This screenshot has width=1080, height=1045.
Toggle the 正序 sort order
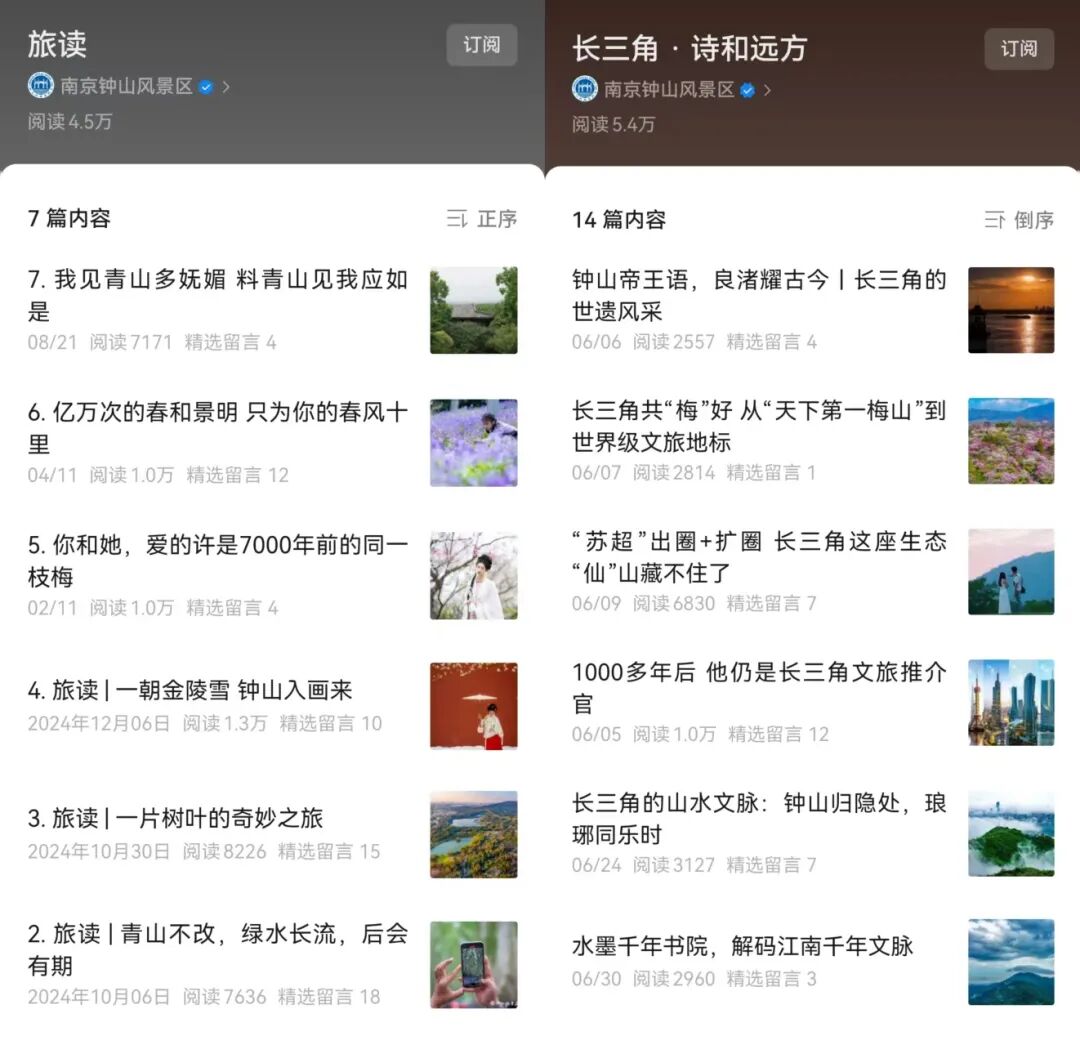point(482,219)
